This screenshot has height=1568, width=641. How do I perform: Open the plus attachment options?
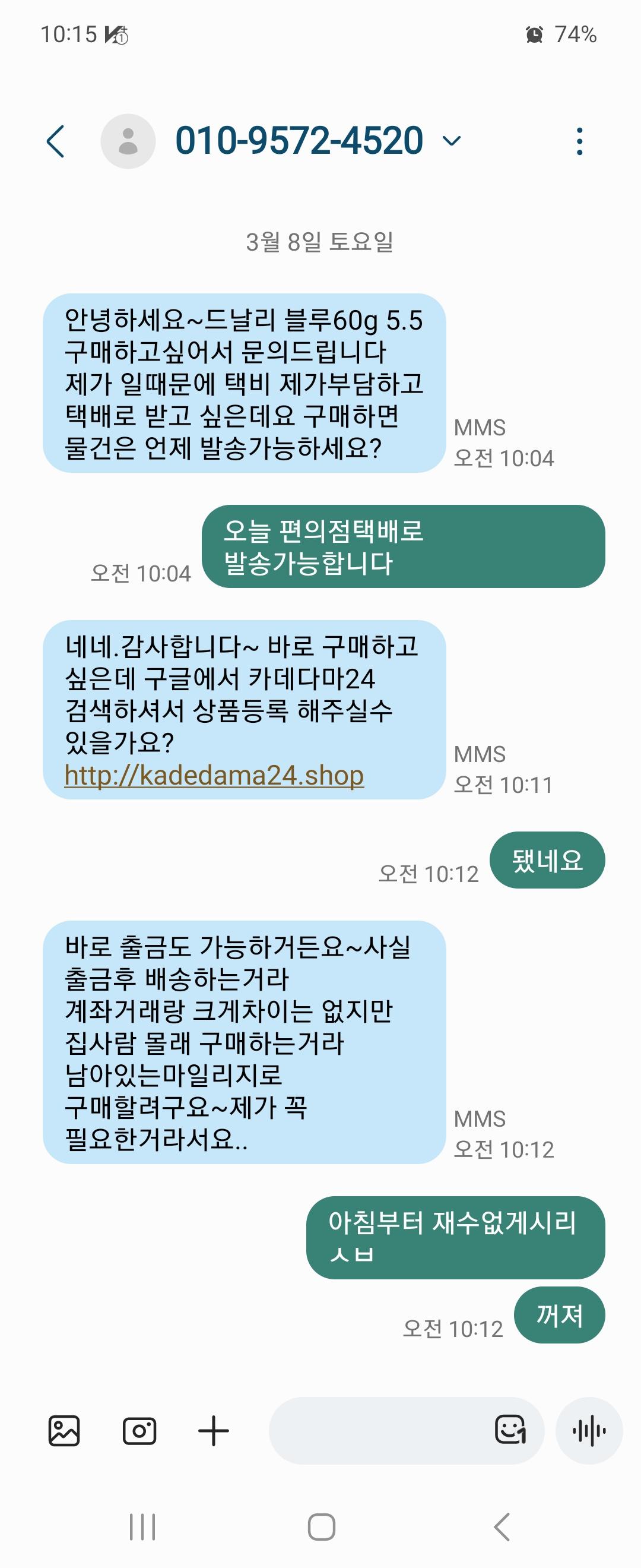[x=214, y=1430]
